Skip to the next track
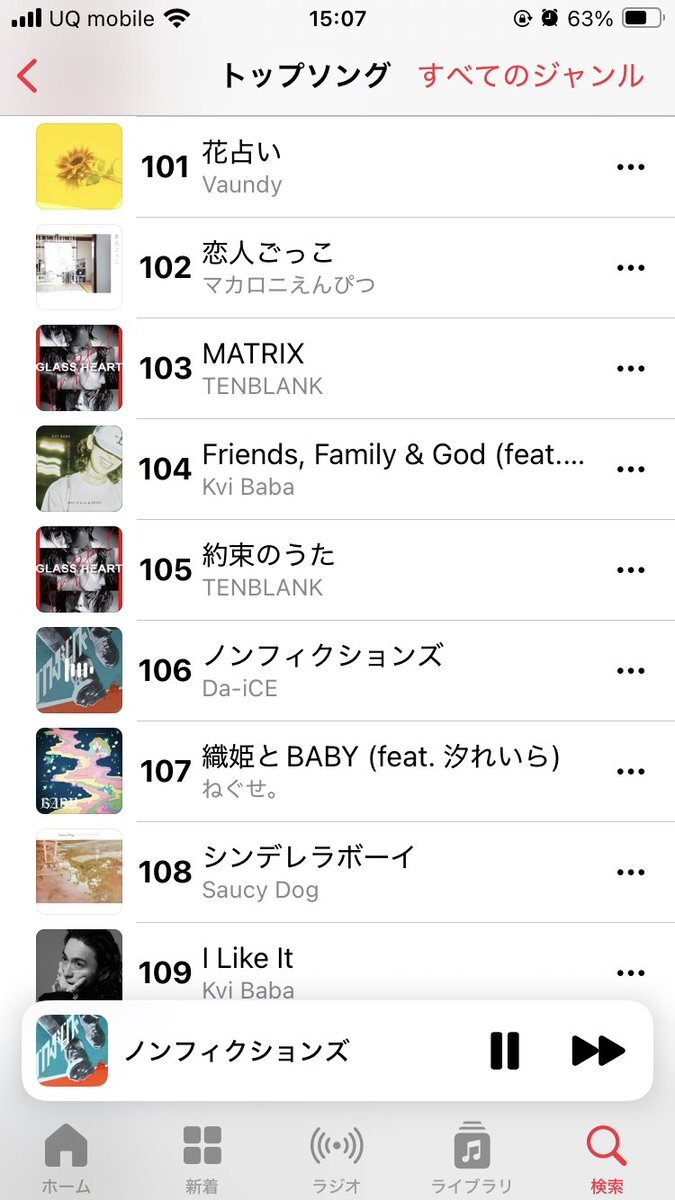The width and height of the screenshot is (675, 1200). coord(598,1051)
